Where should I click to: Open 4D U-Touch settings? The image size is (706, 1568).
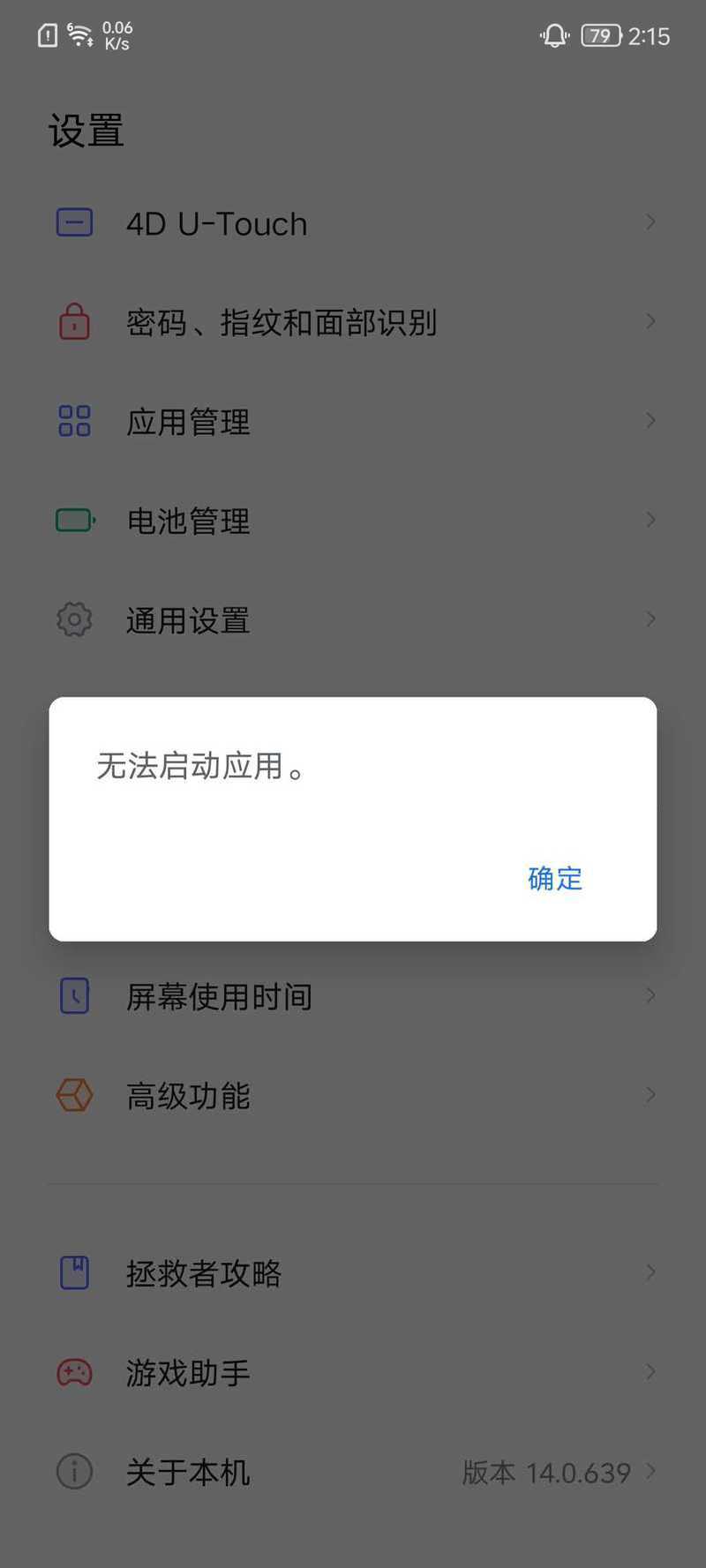click(353, 223)
